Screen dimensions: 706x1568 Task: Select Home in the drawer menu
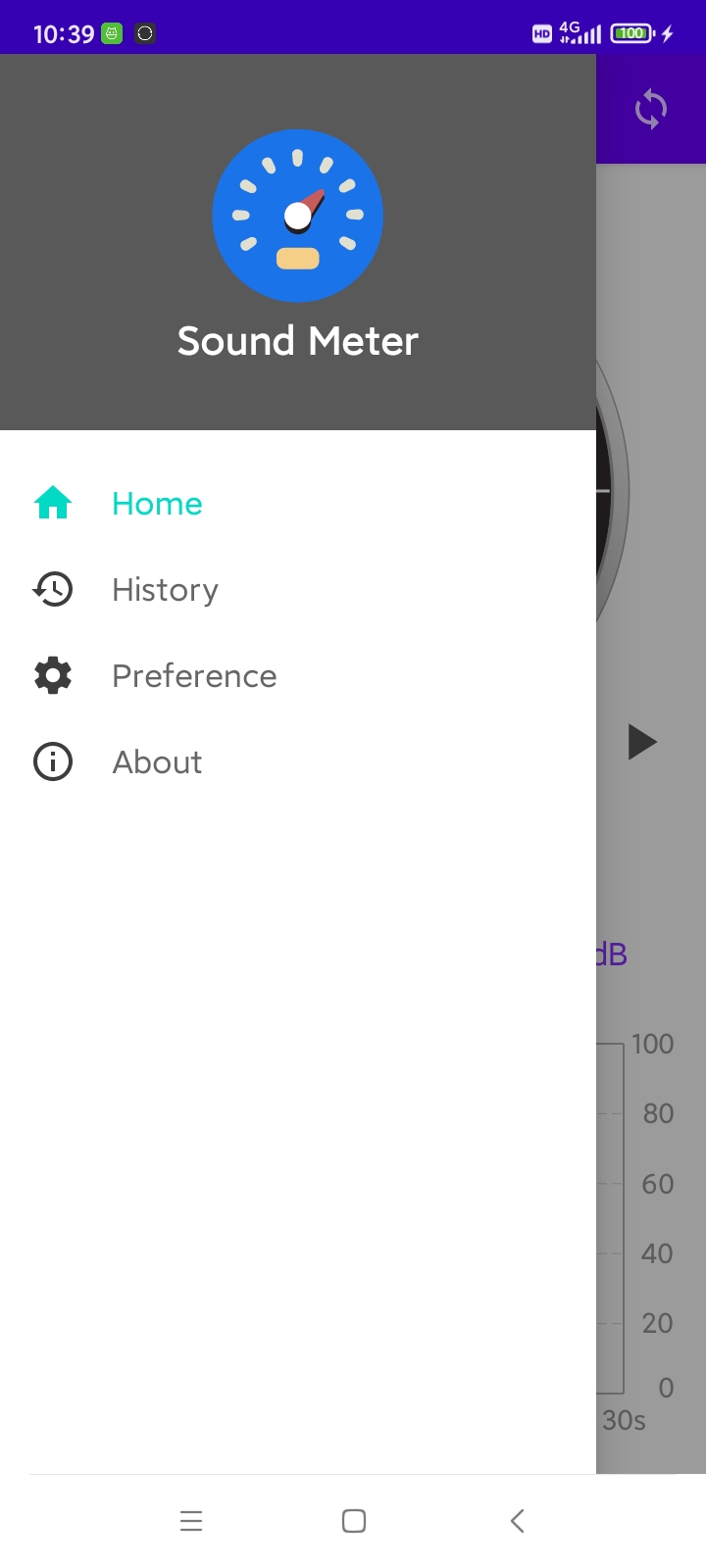(157, 504)
